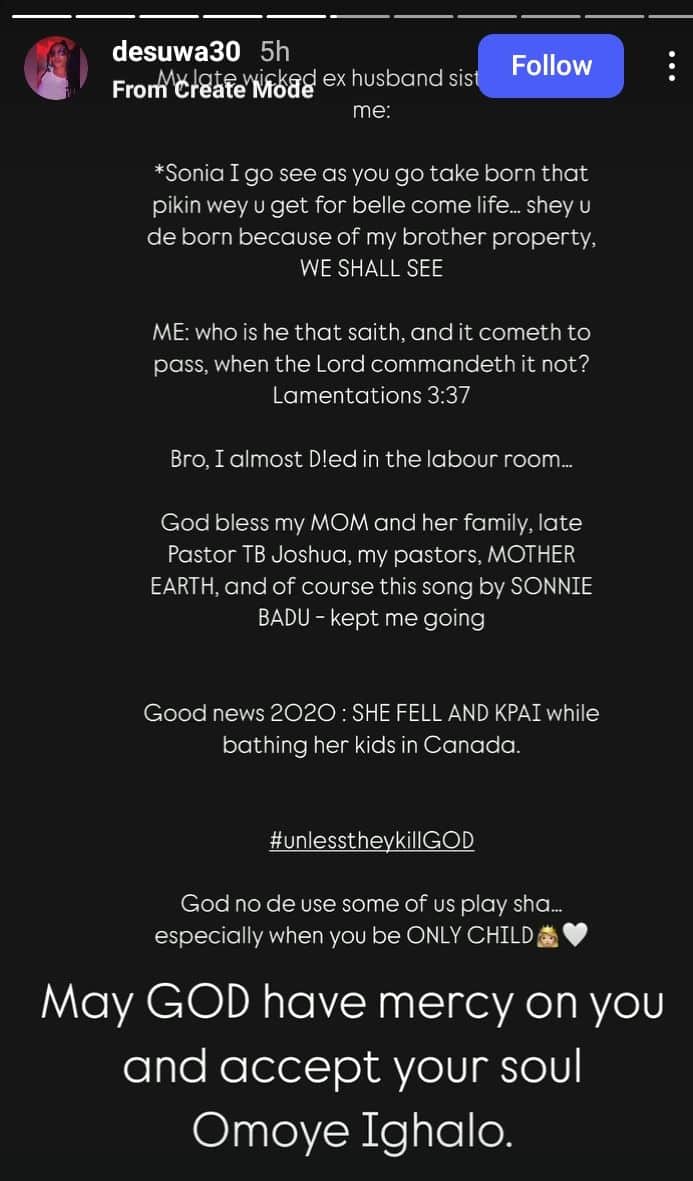
Task: Open desuwa30's profile picture
Action: pos(56,69)
